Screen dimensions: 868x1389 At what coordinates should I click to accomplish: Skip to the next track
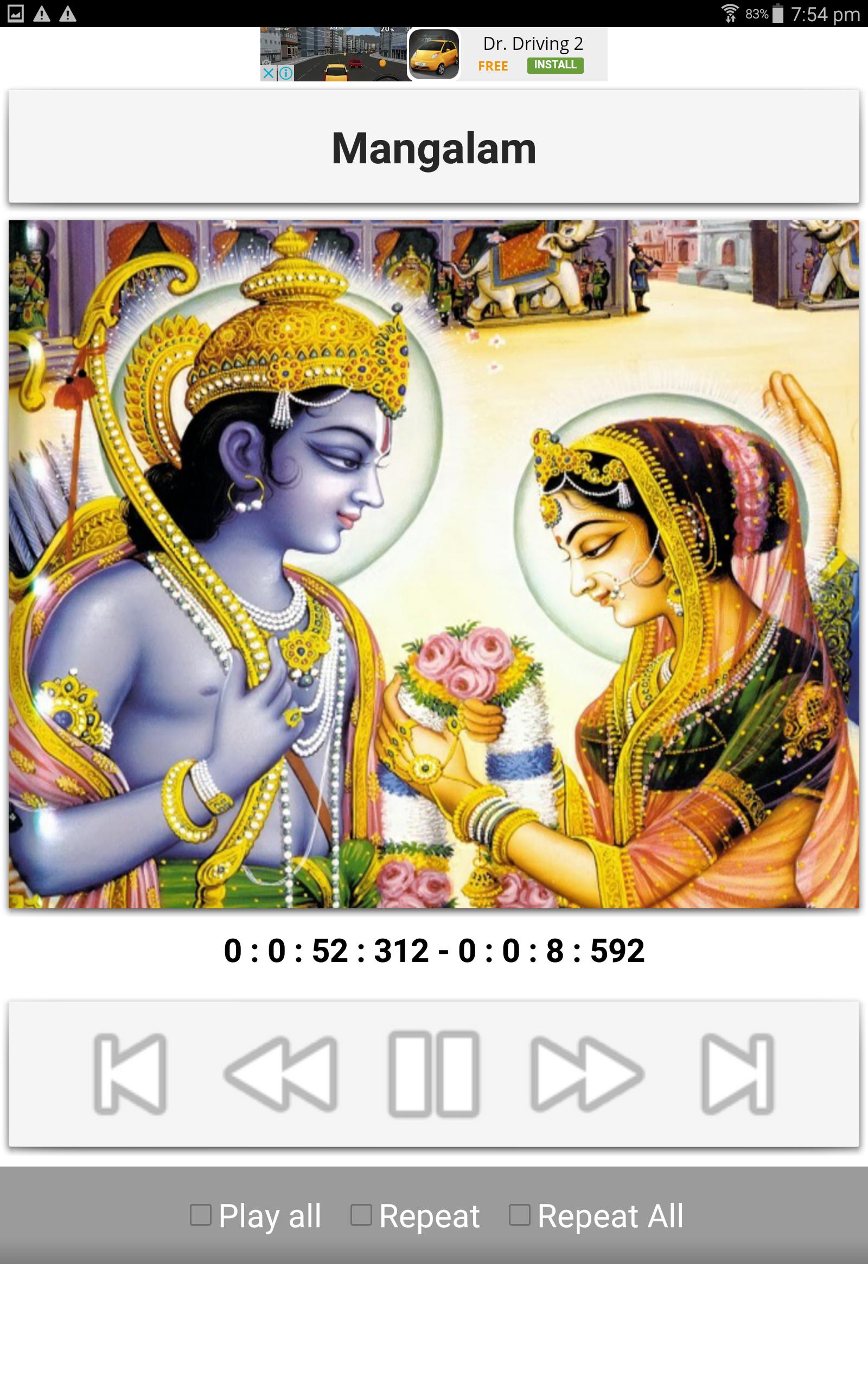738,1073
